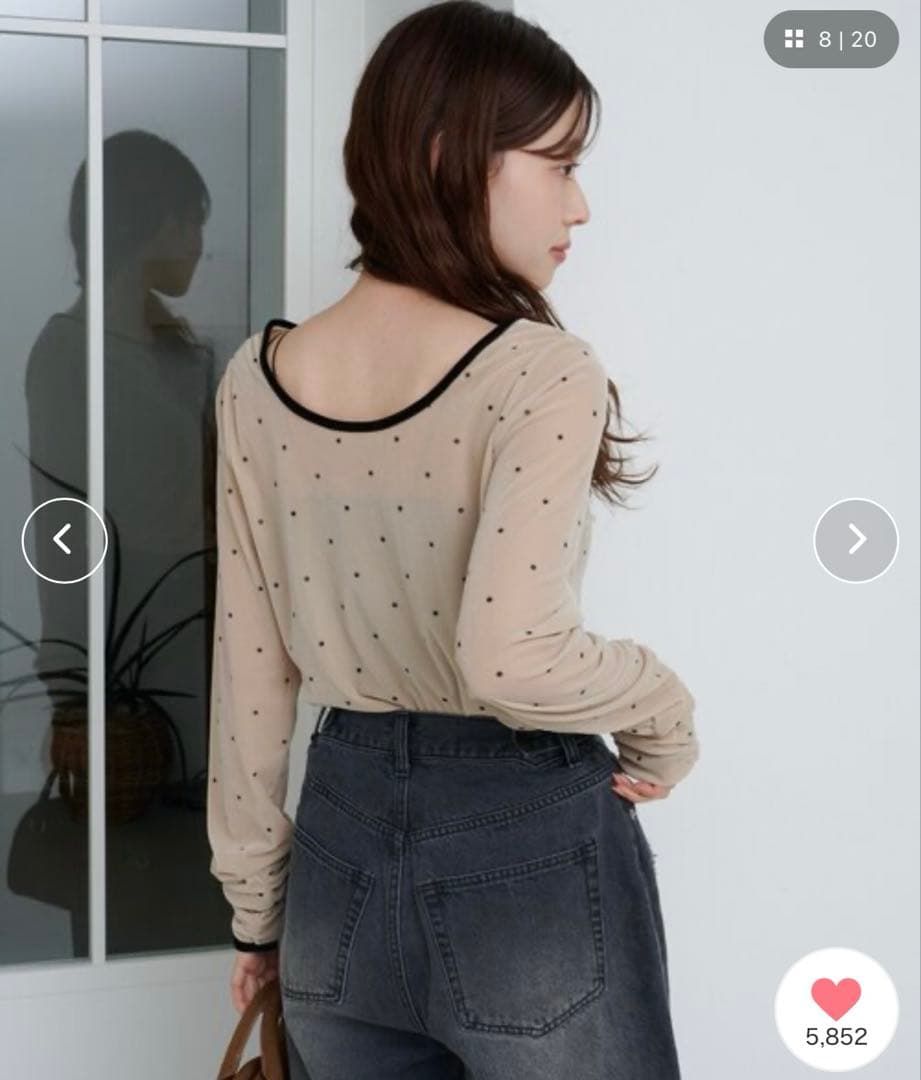Viewport: 921px width, 1080px height.
Task: Like this item with the heart button
Action: [836, 1009]
